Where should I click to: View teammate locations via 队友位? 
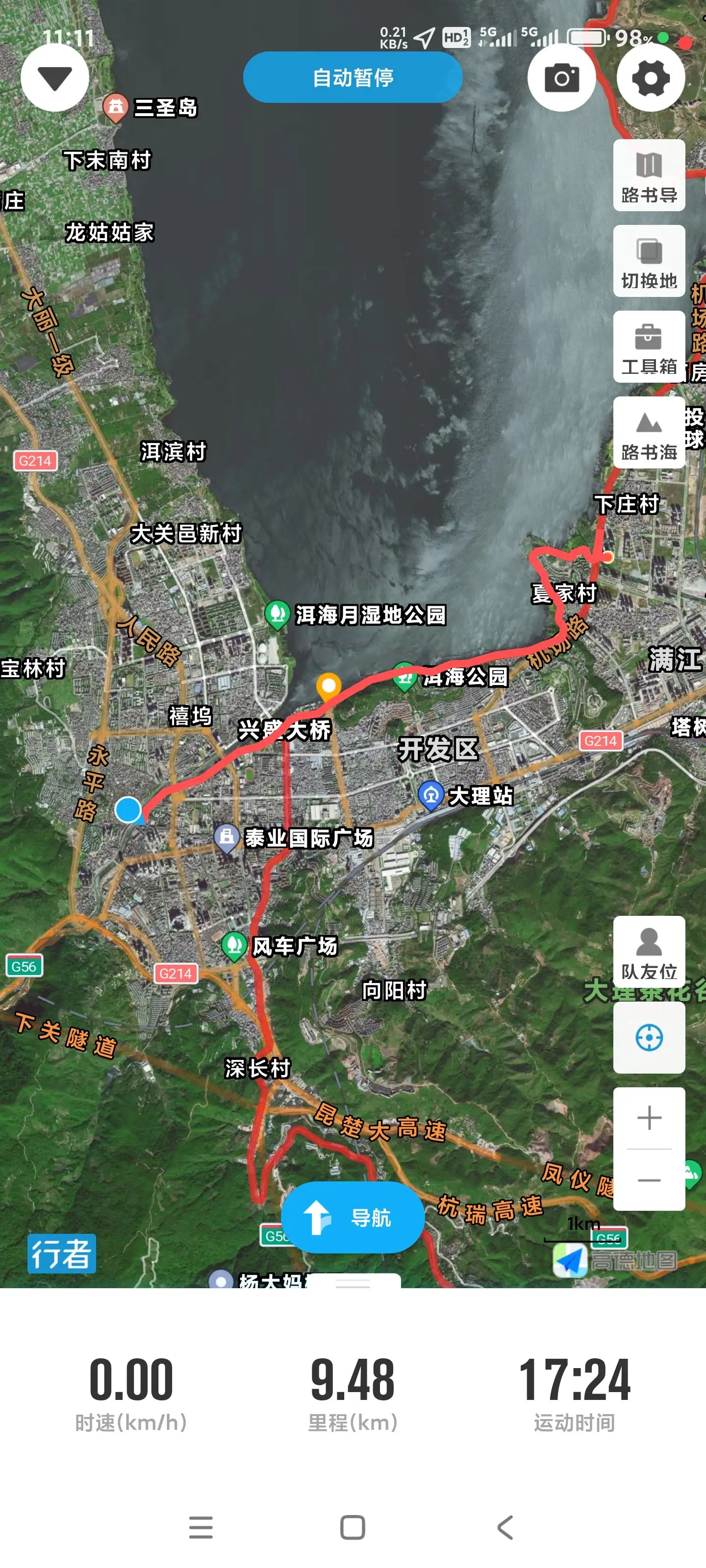pyautogui.click(x=649, y=952)
